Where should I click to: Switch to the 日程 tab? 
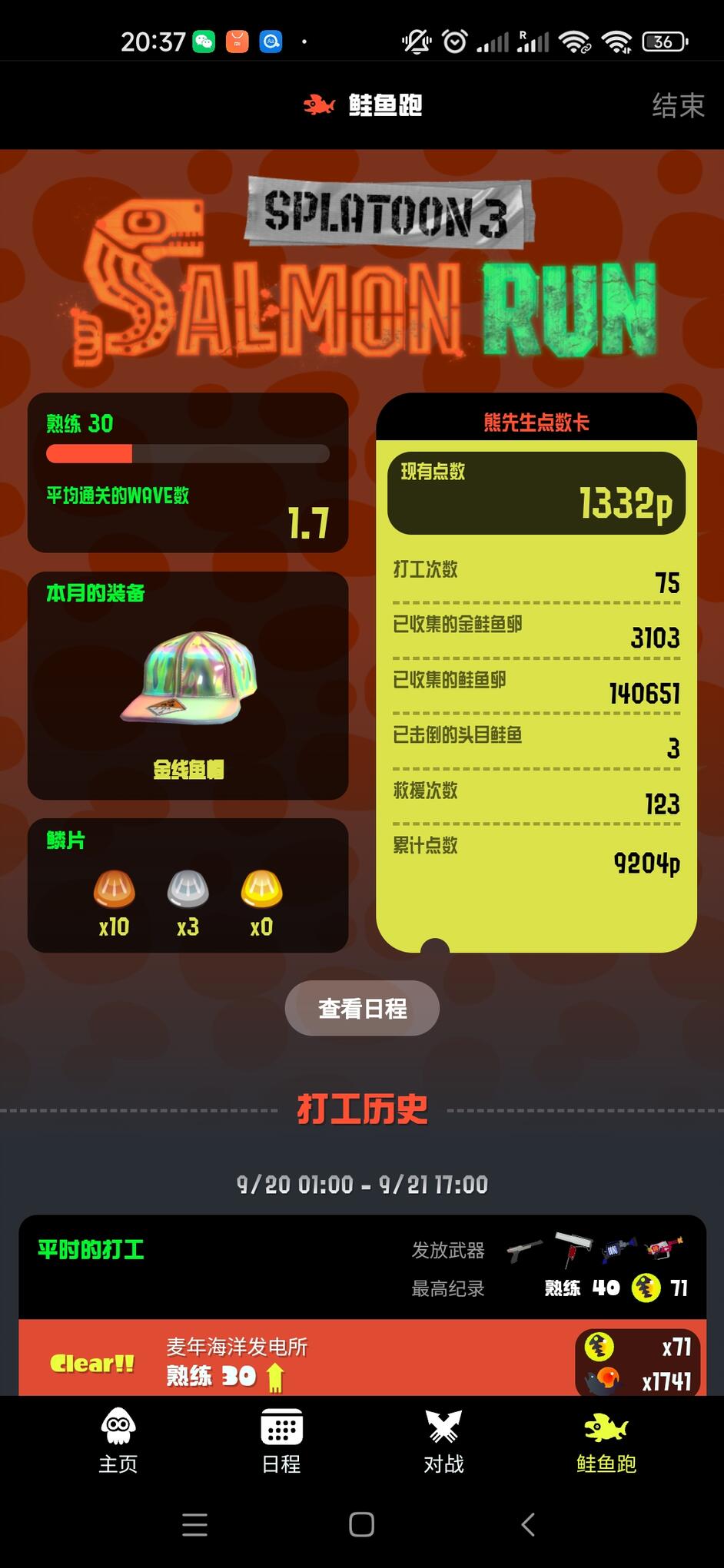point(281,1442)
